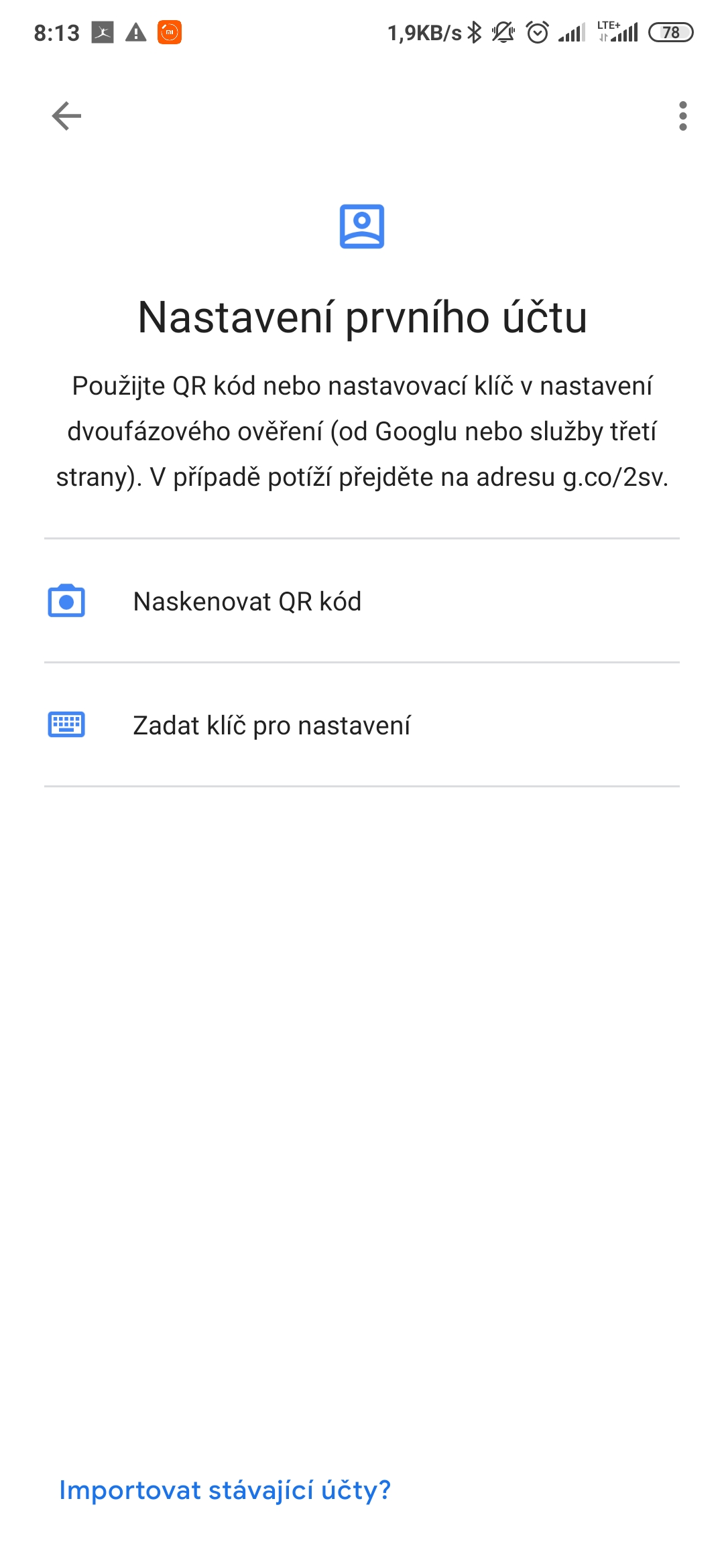724x1568 pixels.
Task: Tap Importovat stávající účty link
Action: (x=225, y=1490)
